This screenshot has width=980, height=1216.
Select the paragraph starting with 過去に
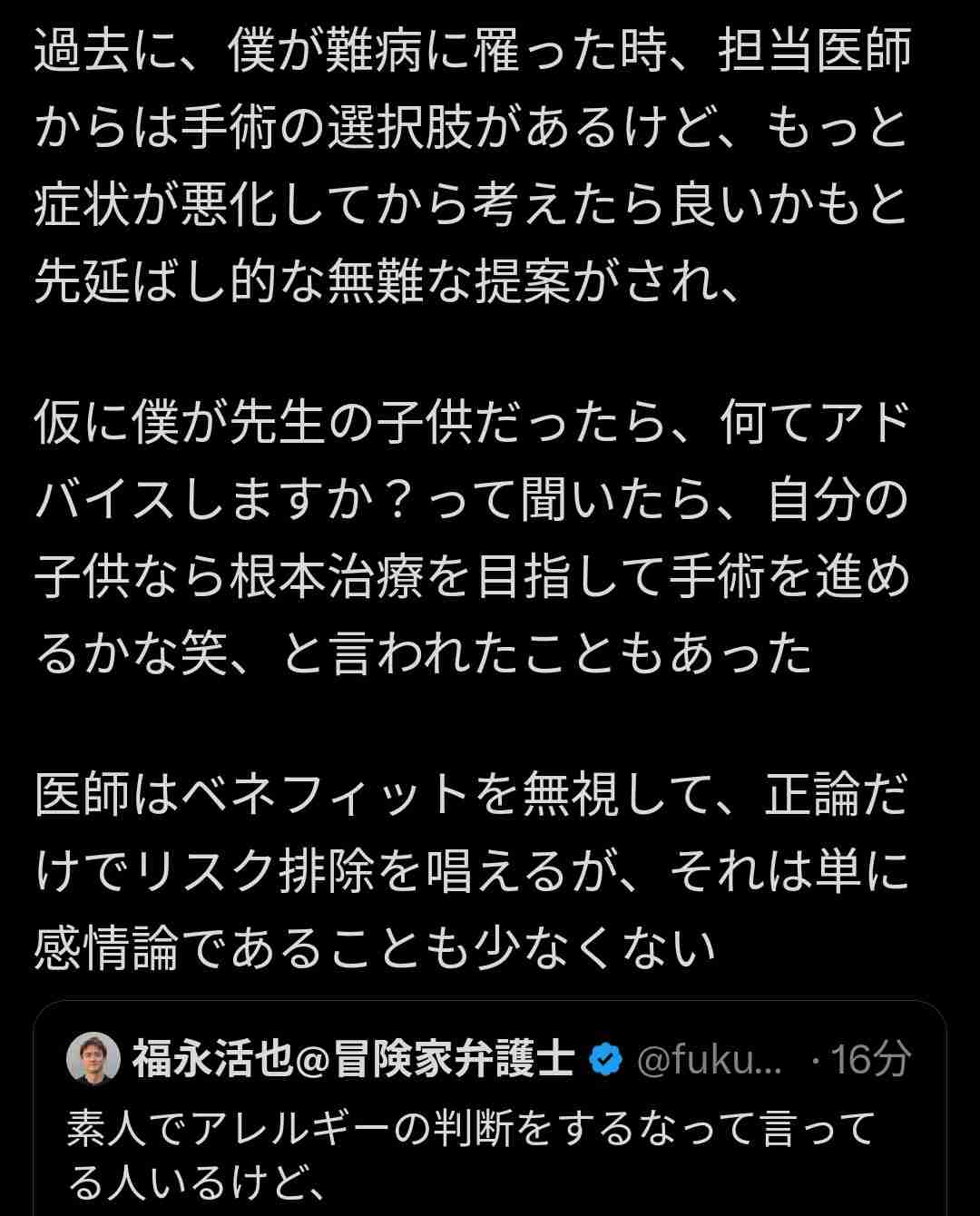[x=472, y=163]
